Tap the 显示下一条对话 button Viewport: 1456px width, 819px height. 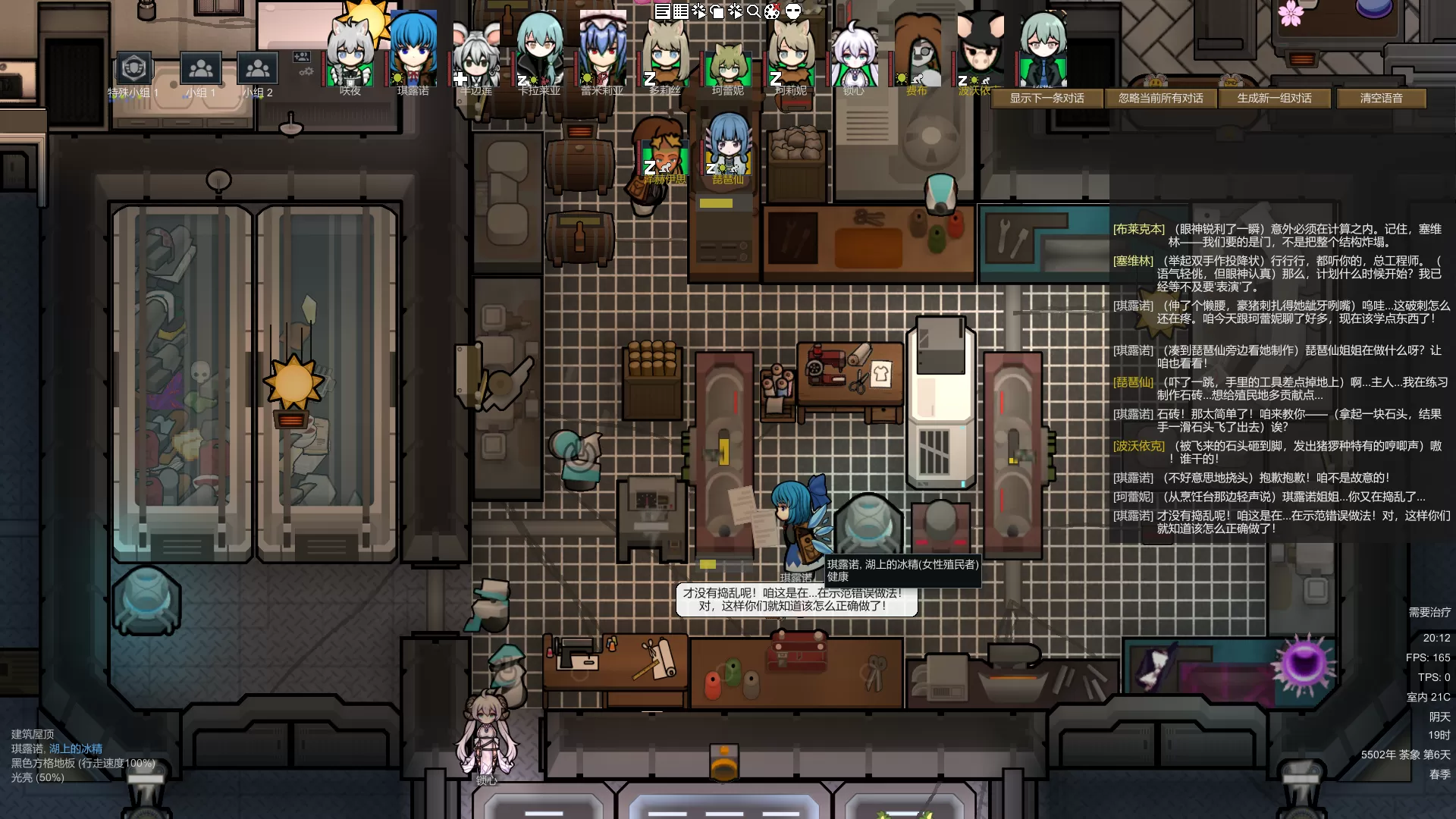1046,98
